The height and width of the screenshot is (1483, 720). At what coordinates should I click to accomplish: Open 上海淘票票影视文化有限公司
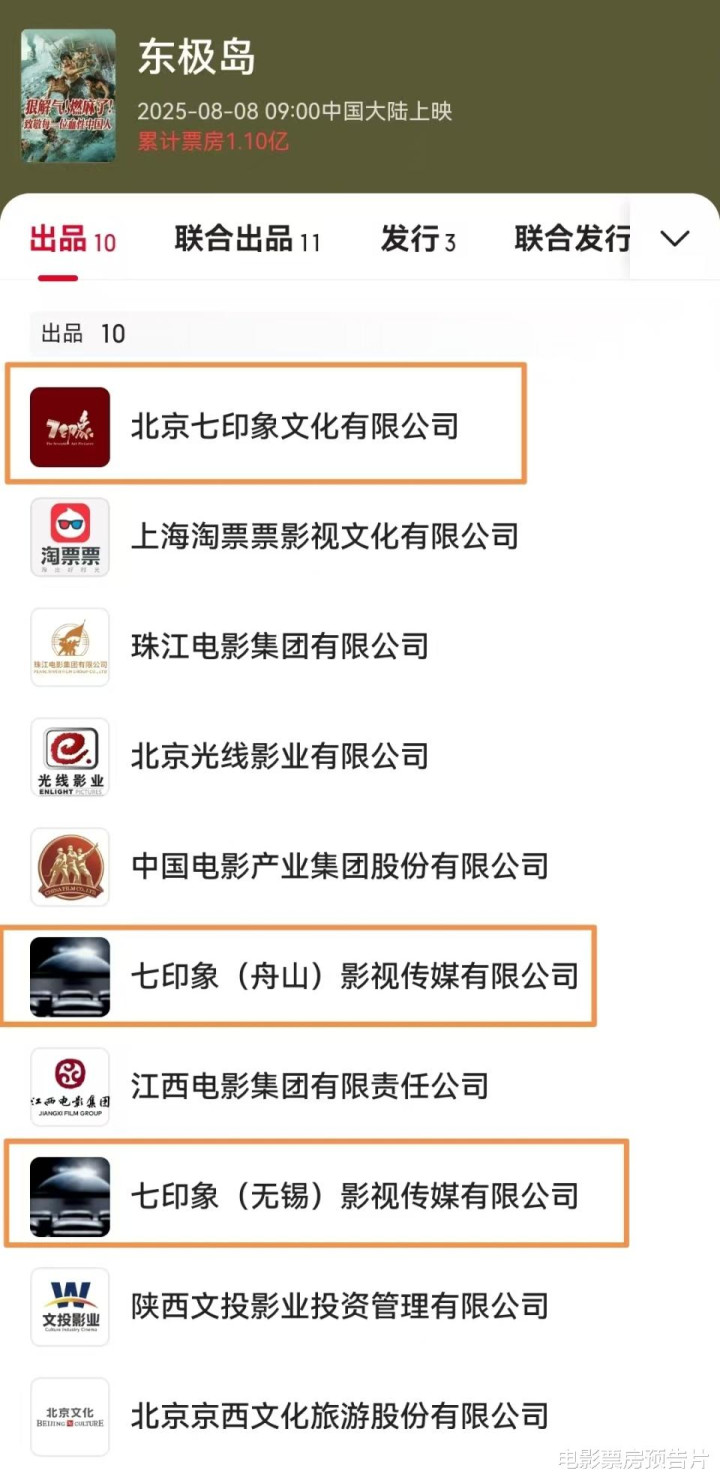(x=324, y=536)
